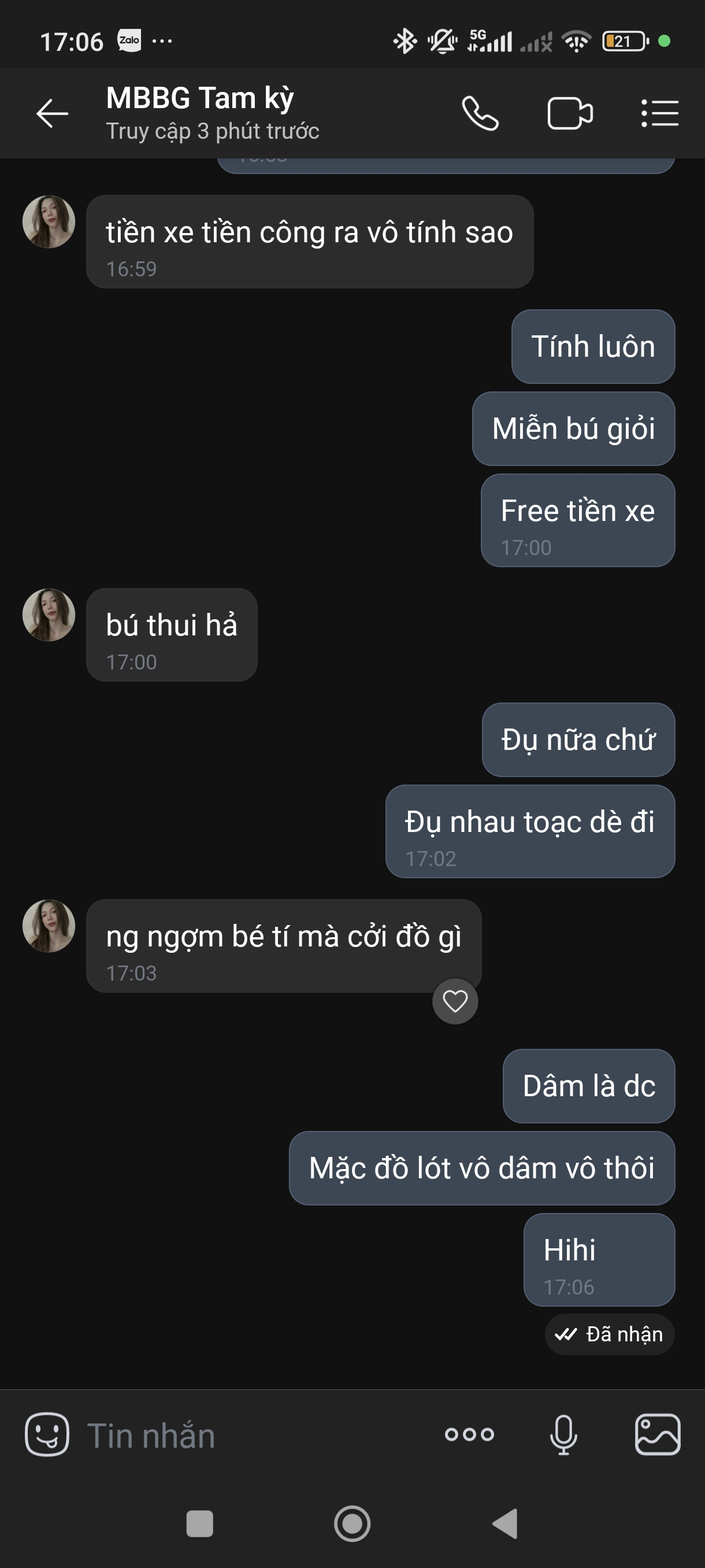Focus the Tin nhắn message field

click(x=243, y=1435)
